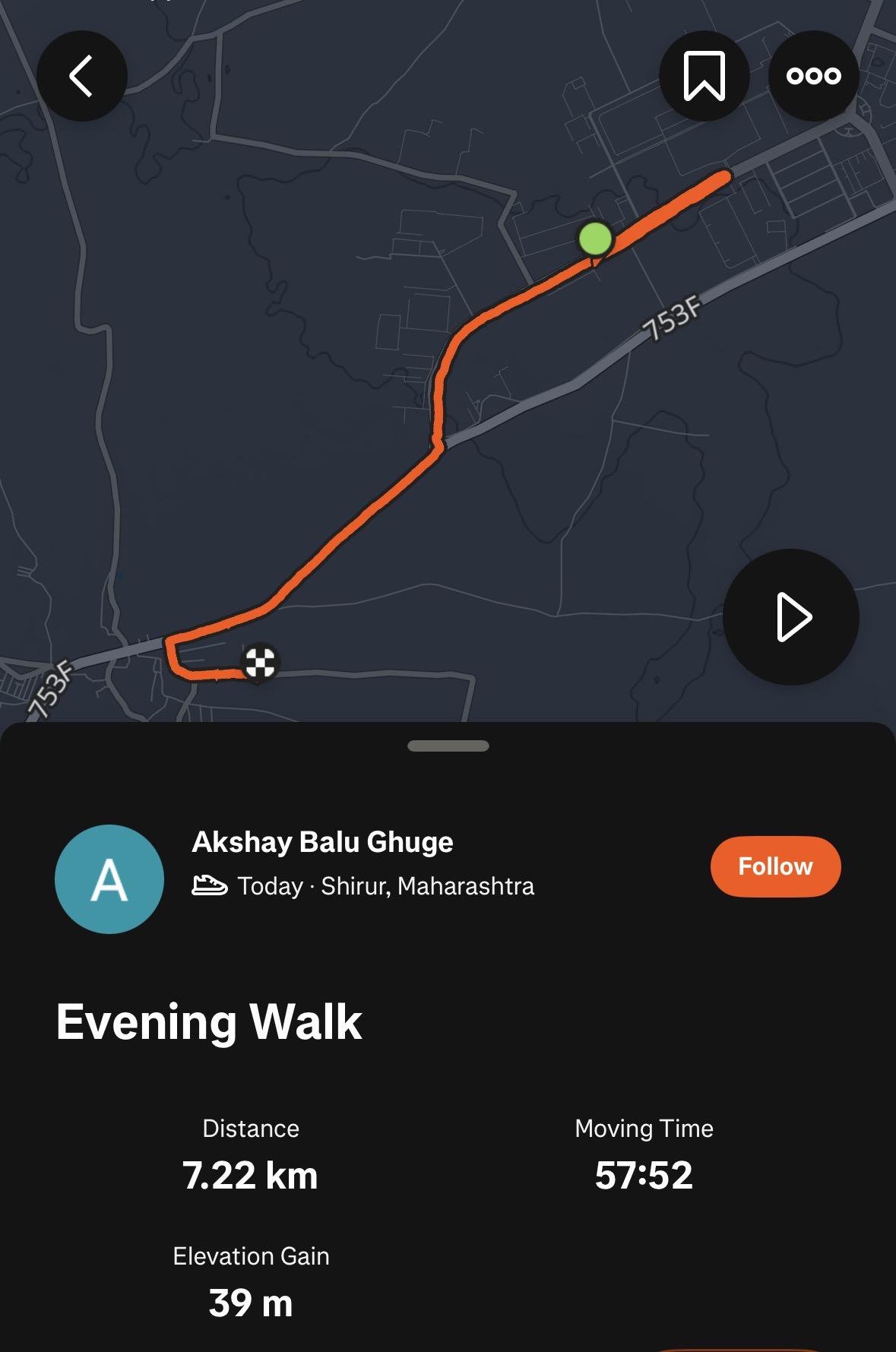This screenshot has width=896, height=1352.
Task: Open Akshay Balu Ghuge's profile avatar
Action: pos(109,879)
